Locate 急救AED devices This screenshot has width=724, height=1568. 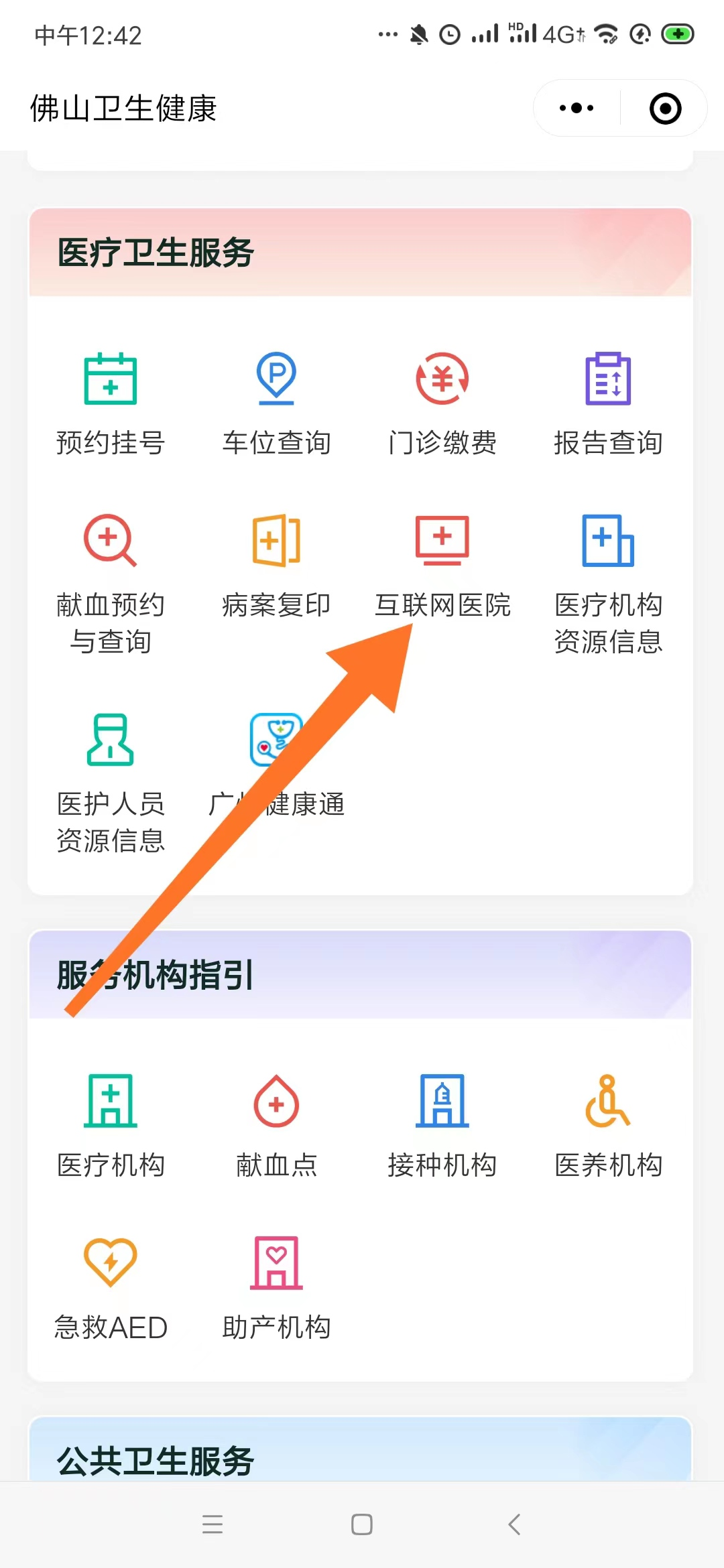[111, 1288]
